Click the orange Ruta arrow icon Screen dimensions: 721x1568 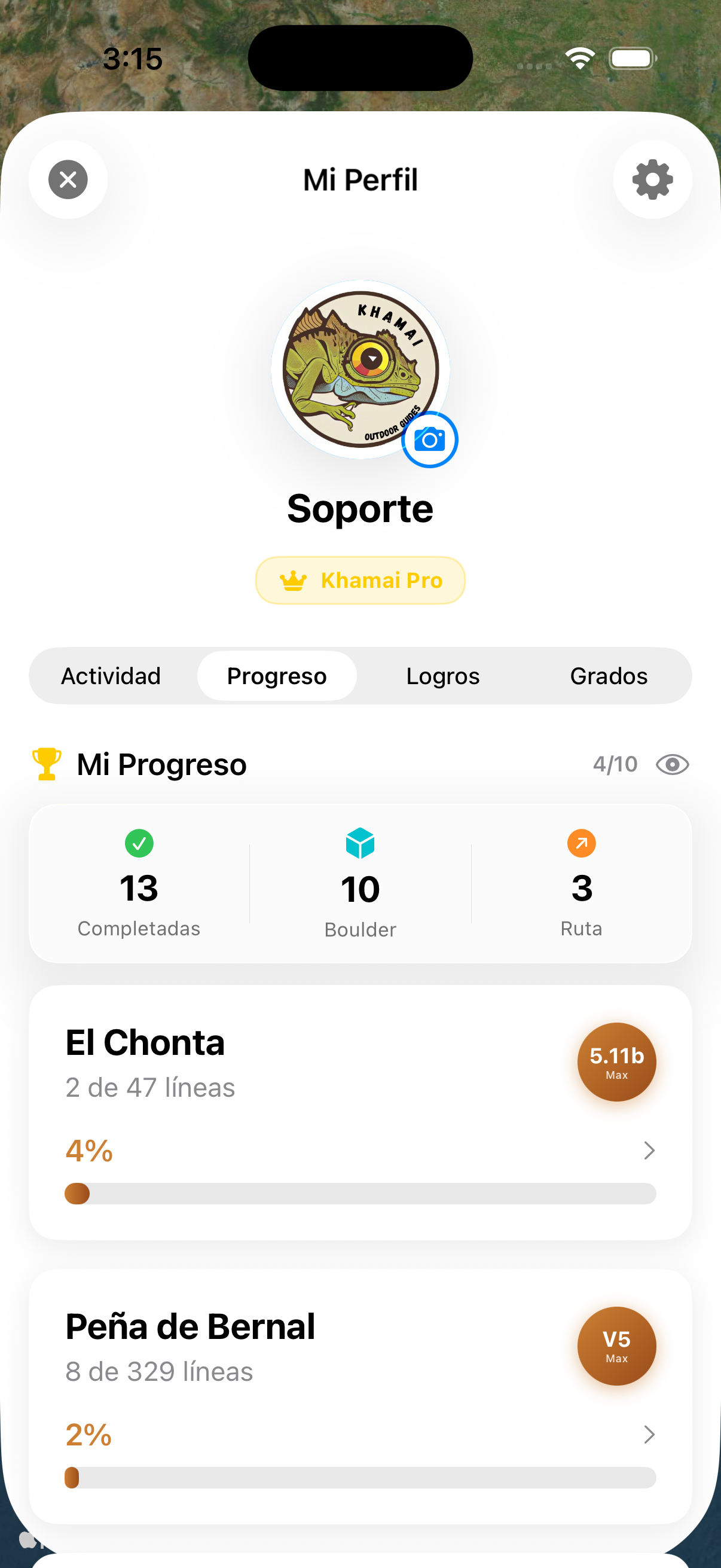coord(581,843)
